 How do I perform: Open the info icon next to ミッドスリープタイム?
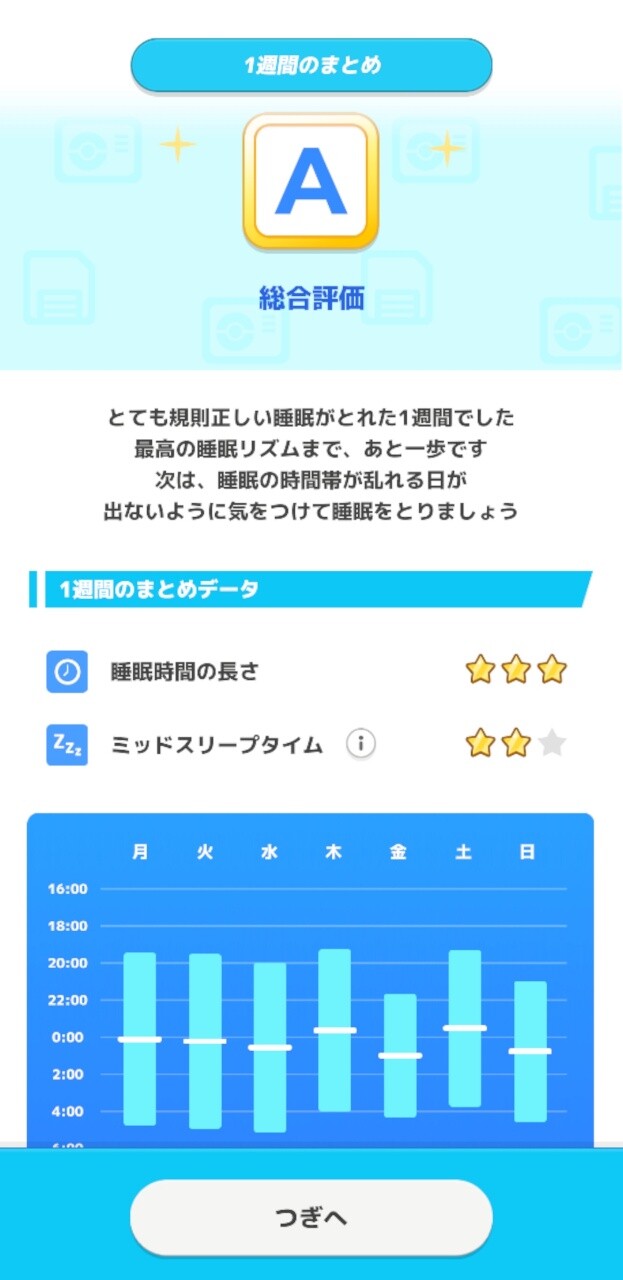(x=361, y=744)
